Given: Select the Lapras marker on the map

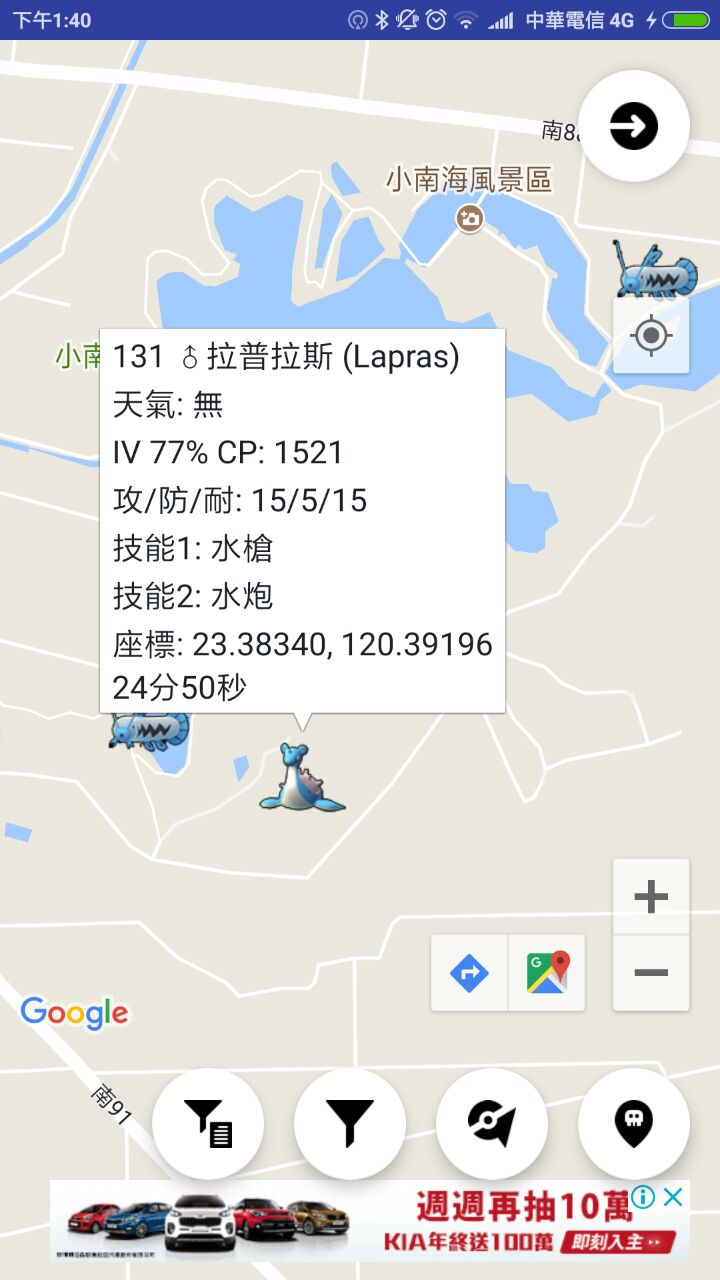Looking at the screenshot, I should coord(301,777).
